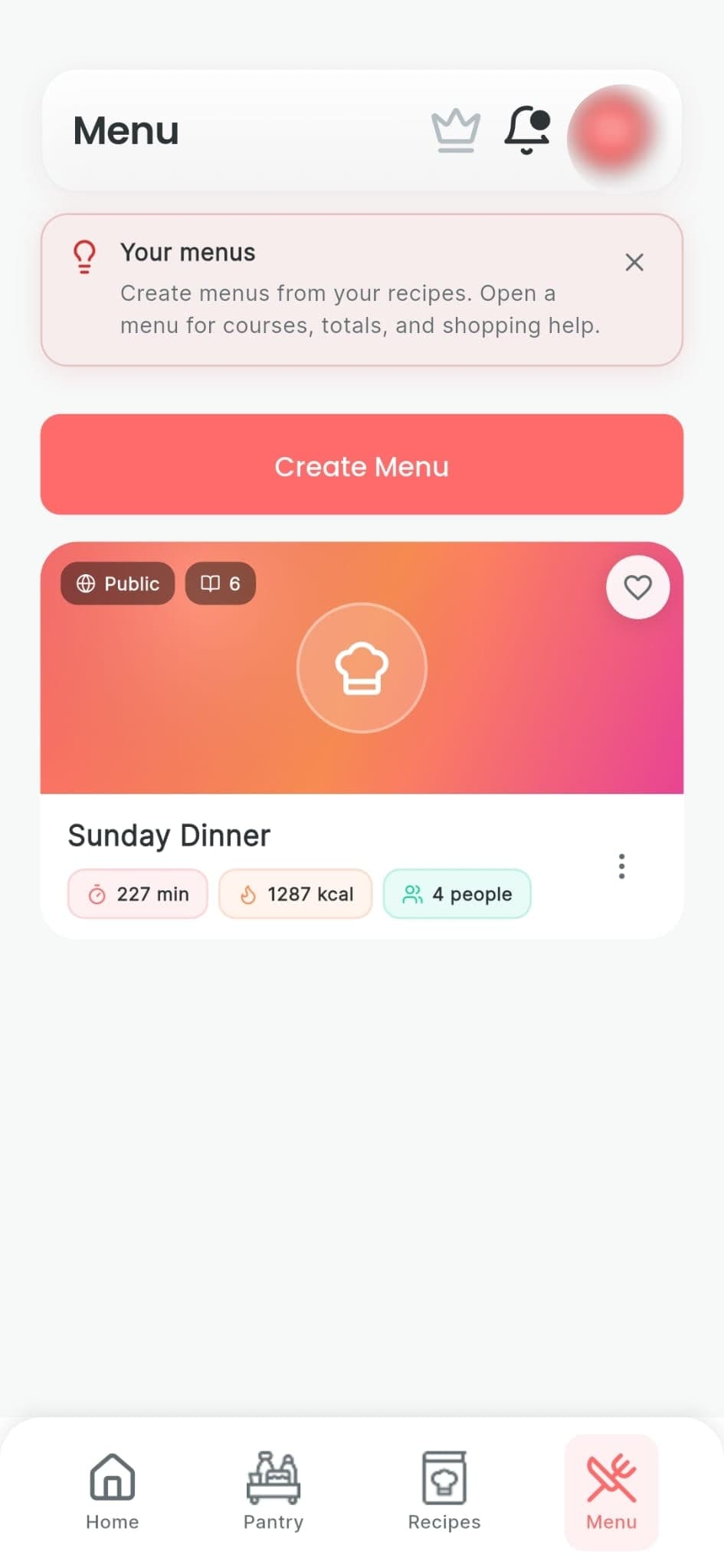Click the 227 min time chip
The height and width of the screenshot is (1568, 724).
(137, 893)
